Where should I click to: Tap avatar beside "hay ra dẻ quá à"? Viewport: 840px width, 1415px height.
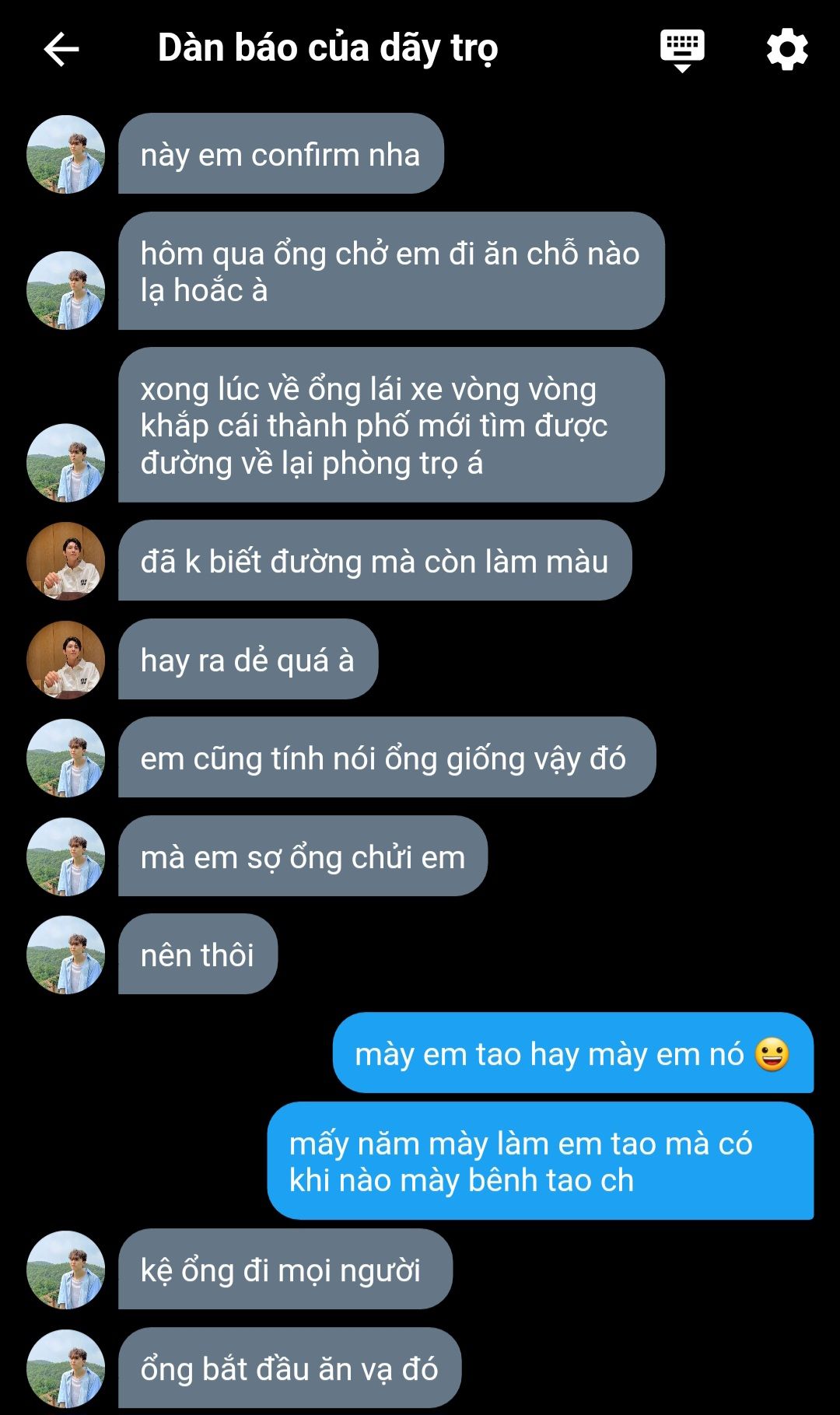click(x=66, y=660)
